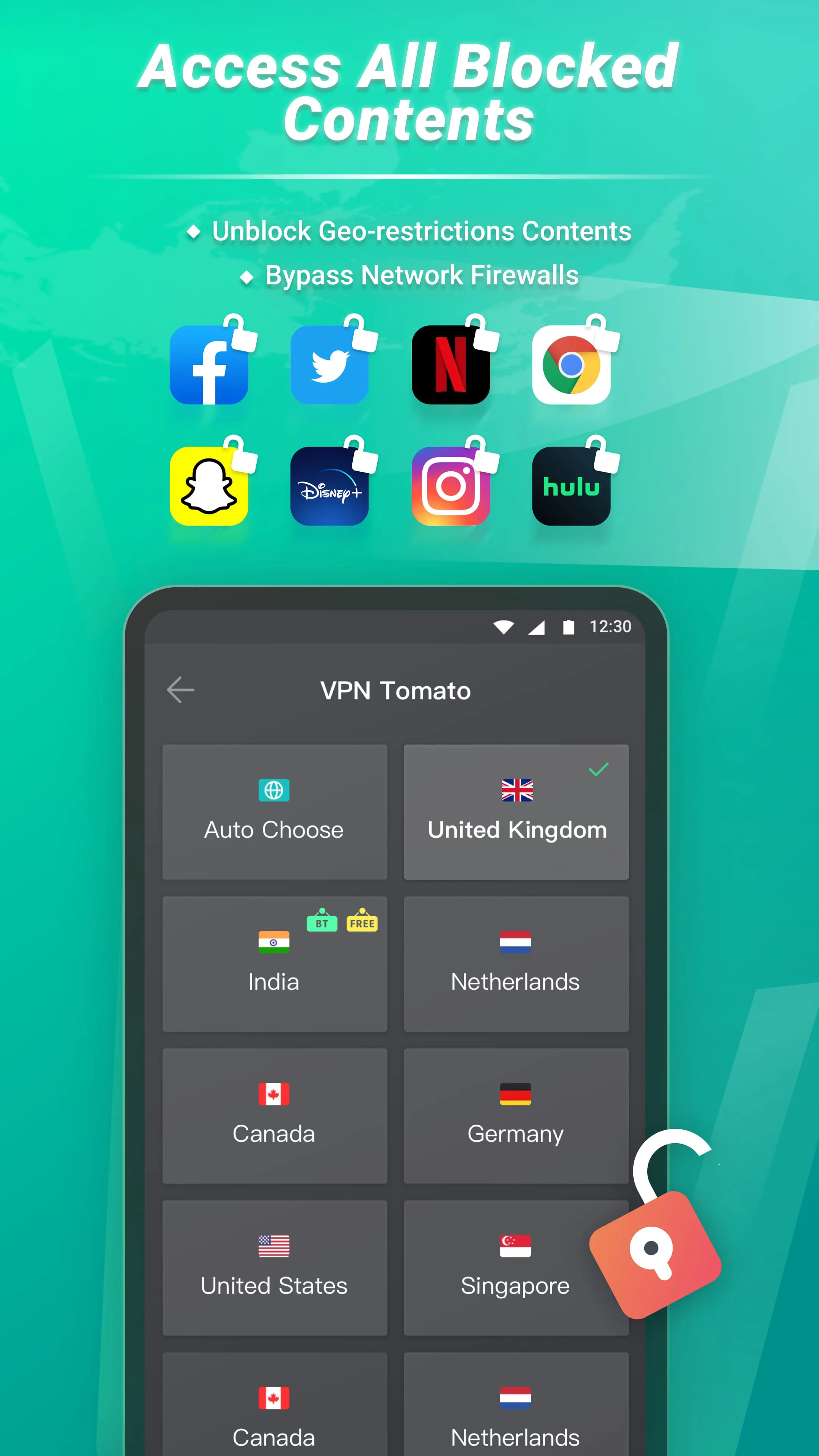Click the checkmark on United Kingdom

[x=599, y=770]
